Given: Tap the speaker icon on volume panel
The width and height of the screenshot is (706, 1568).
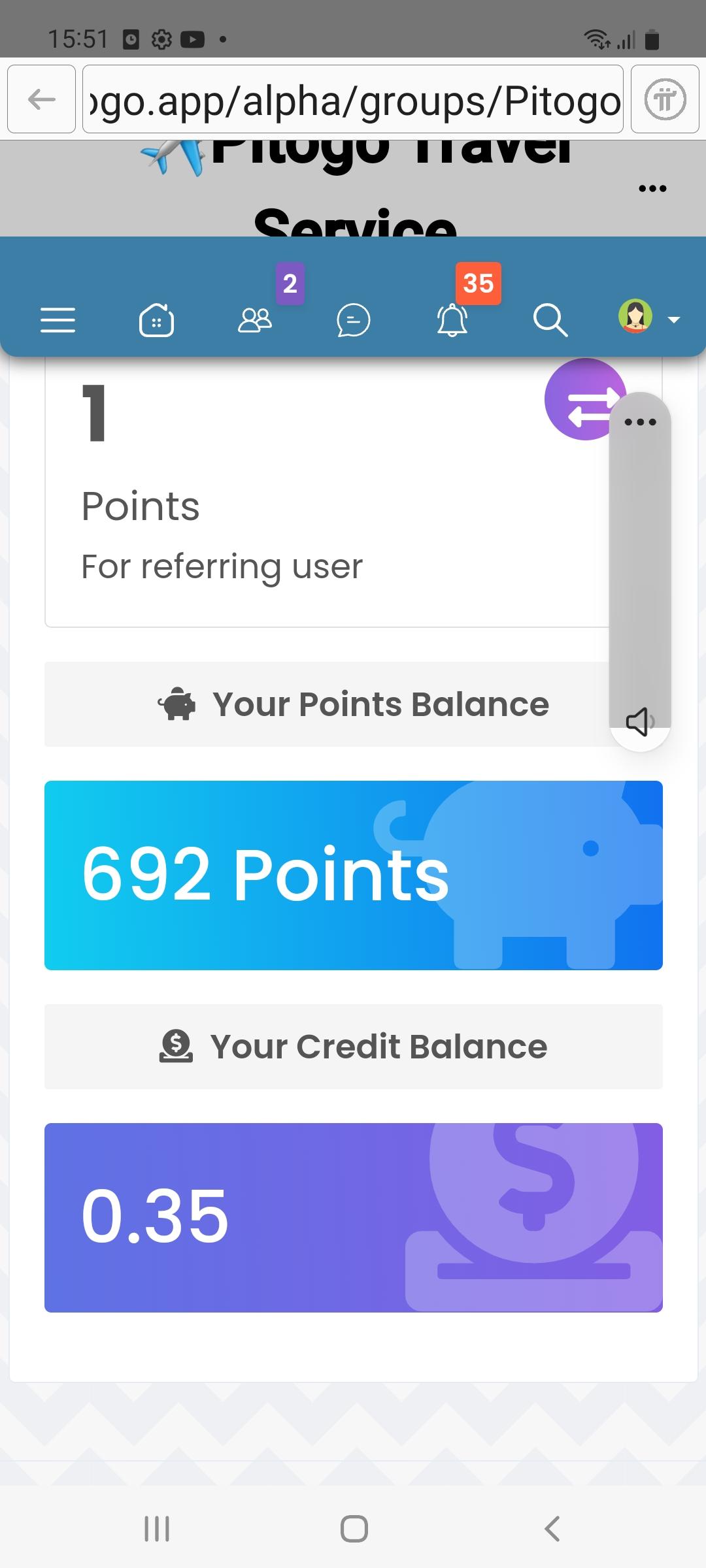Looking at the screenshot, I should [x=639, y=722].
